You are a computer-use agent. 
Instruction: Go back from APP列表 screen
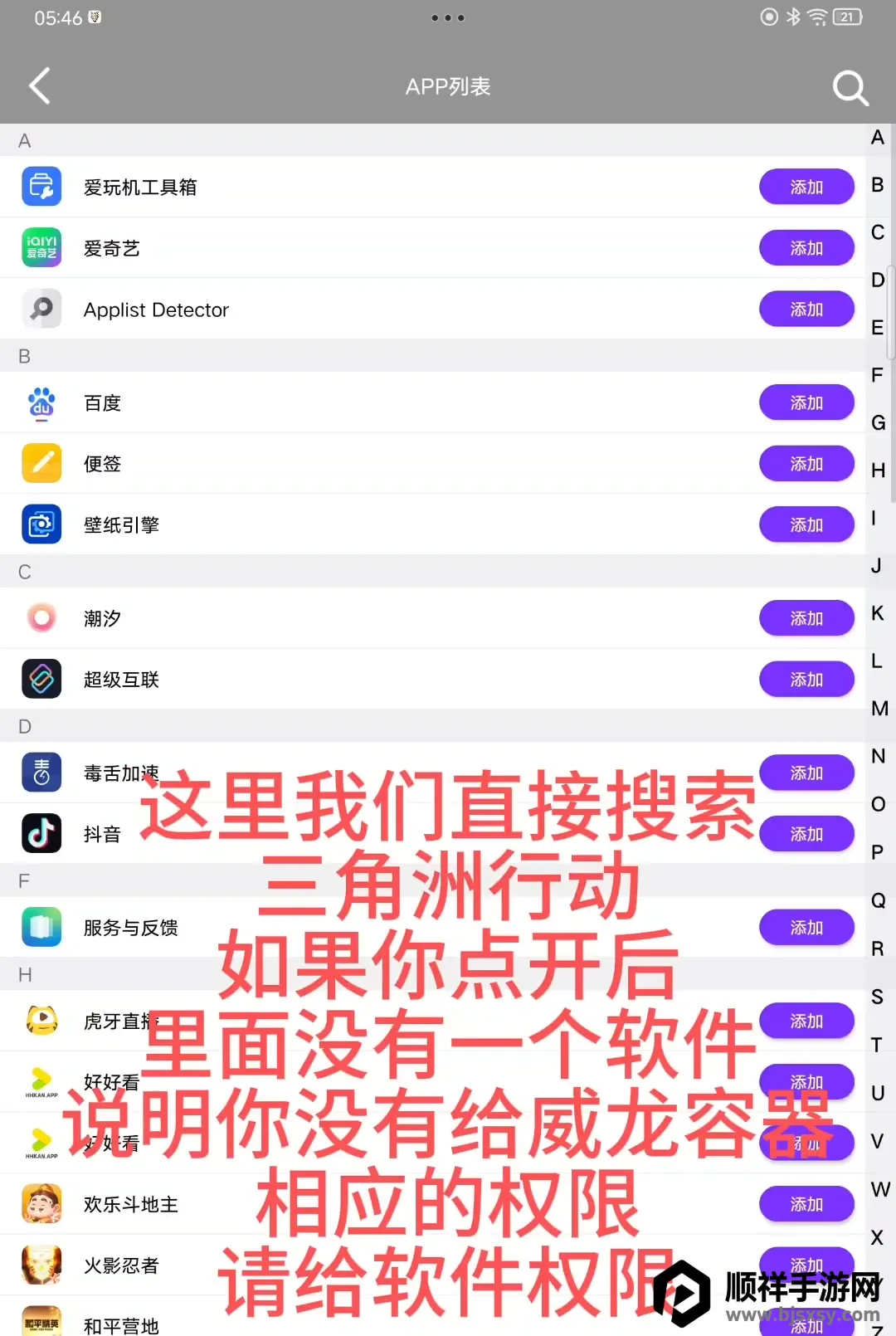(x=40, y=86)
